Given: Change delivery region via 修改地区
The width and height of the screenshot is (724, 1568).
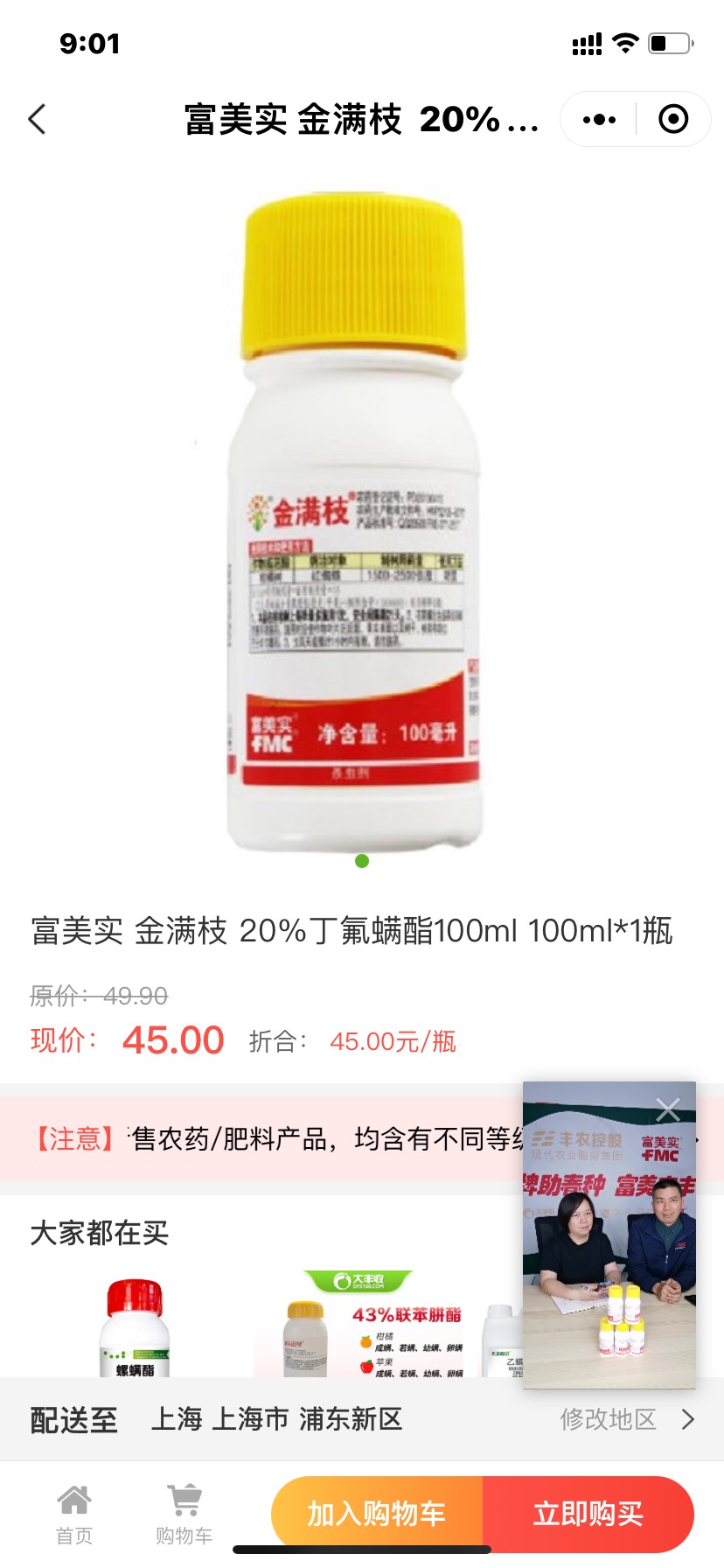Looking at the screenshot, I should [x=626, y=1419].
